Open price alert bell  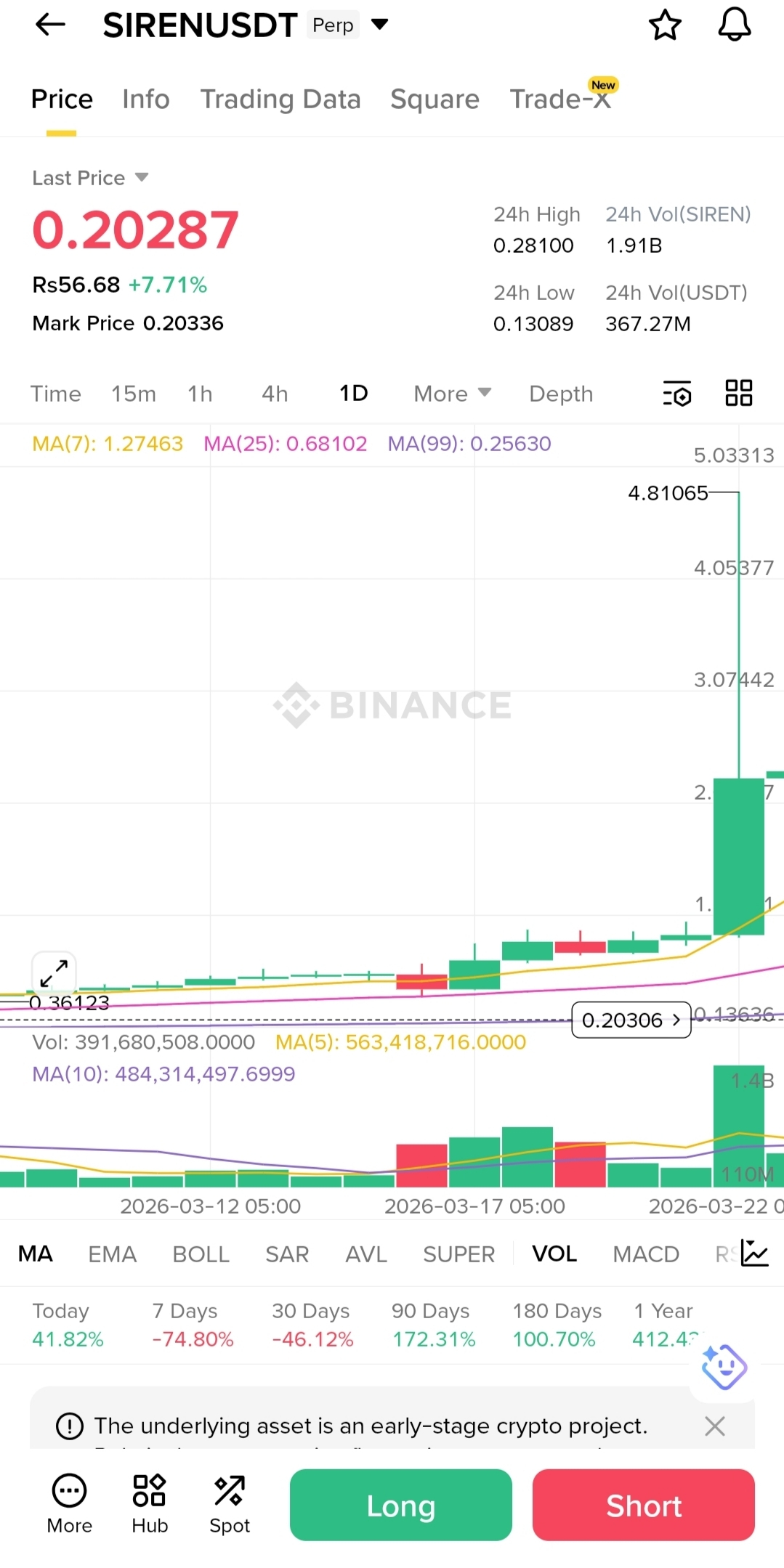(734, 25)
